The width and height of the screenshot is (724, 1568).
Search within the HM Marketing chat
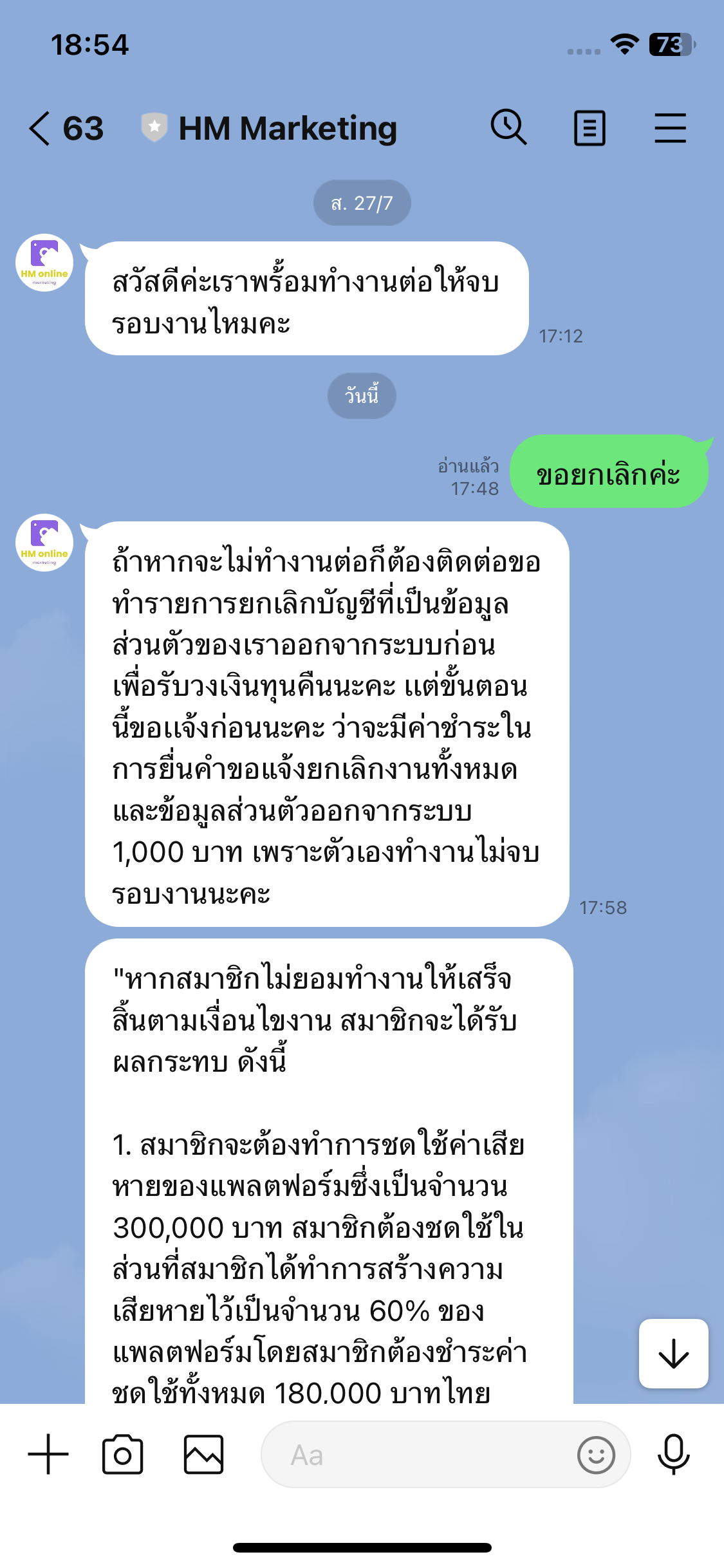(508, 127)
